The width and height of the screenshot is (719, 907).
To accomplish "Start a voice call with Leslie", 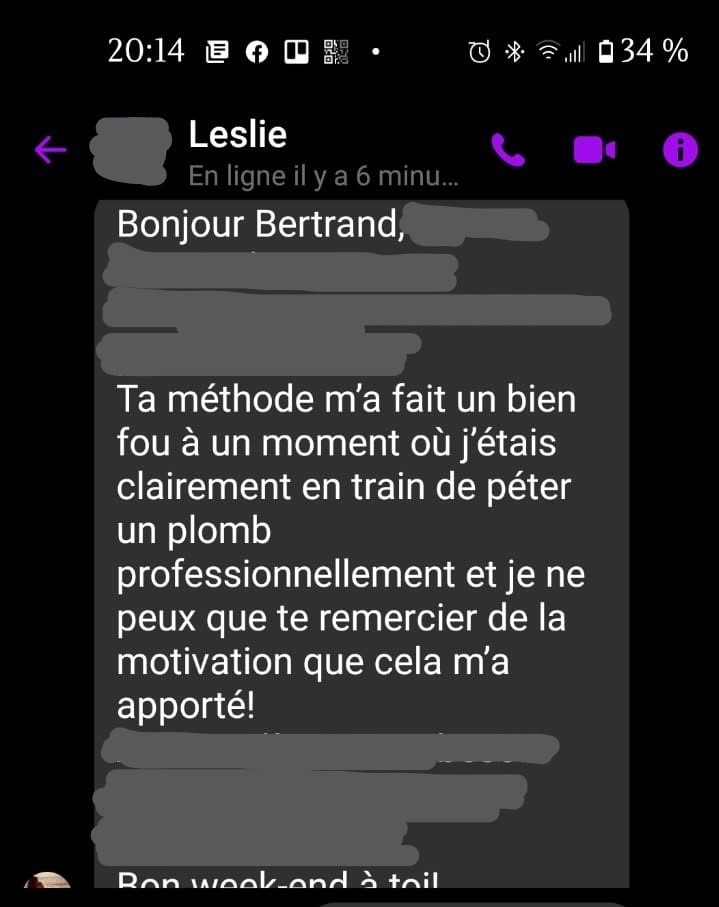I will 509,150.
